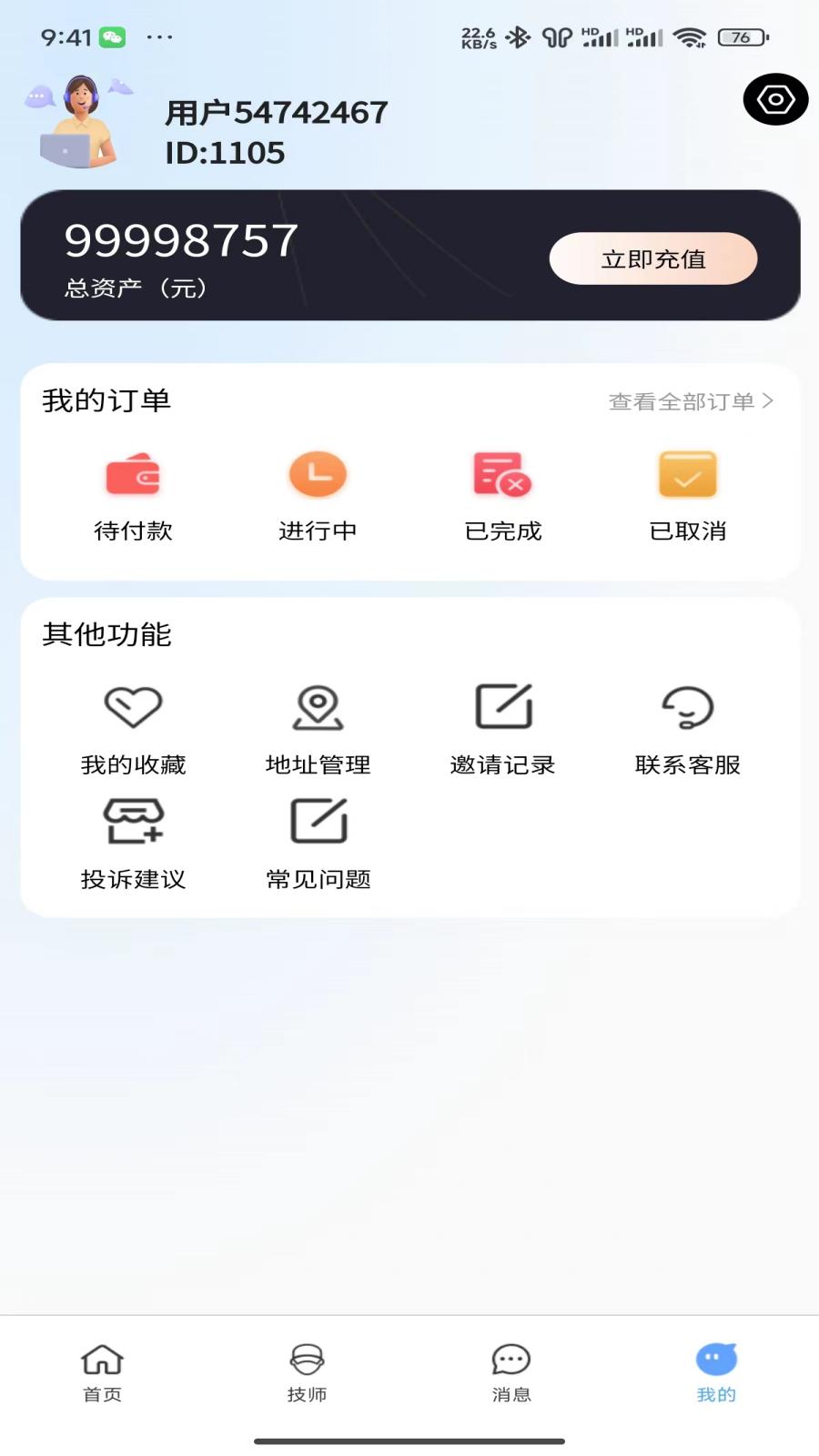Switch to the 技师 technician tab
Viewport: 819px width, 1456px height.
[x=307, y=1372]
